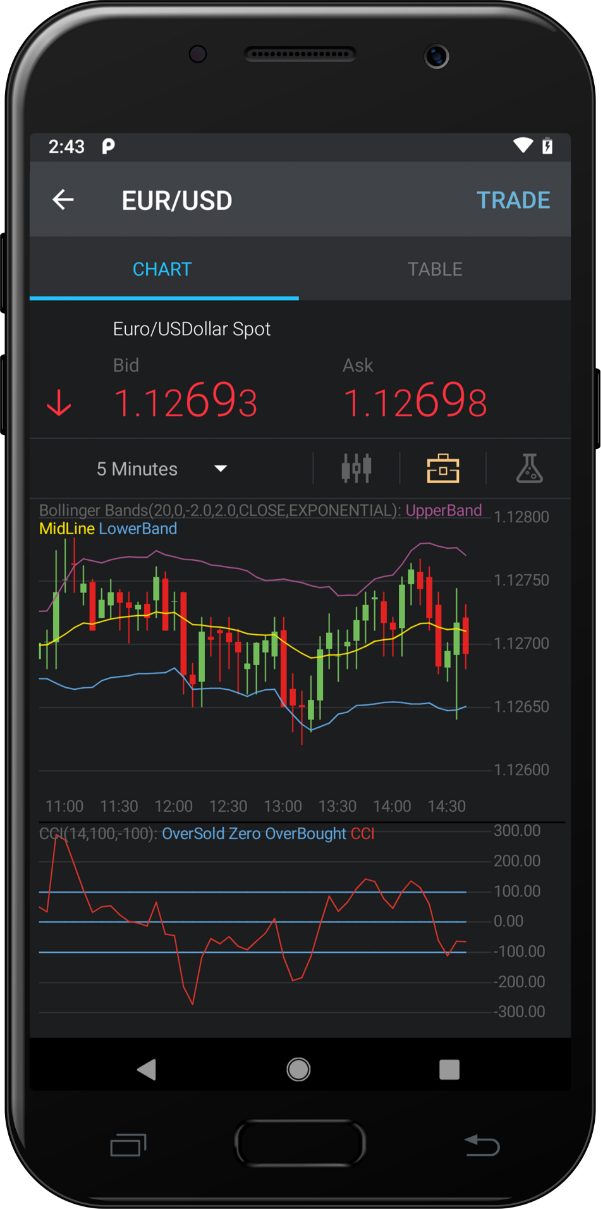
Task: Open the candlestick chart type icon
Action: point(356,468)
